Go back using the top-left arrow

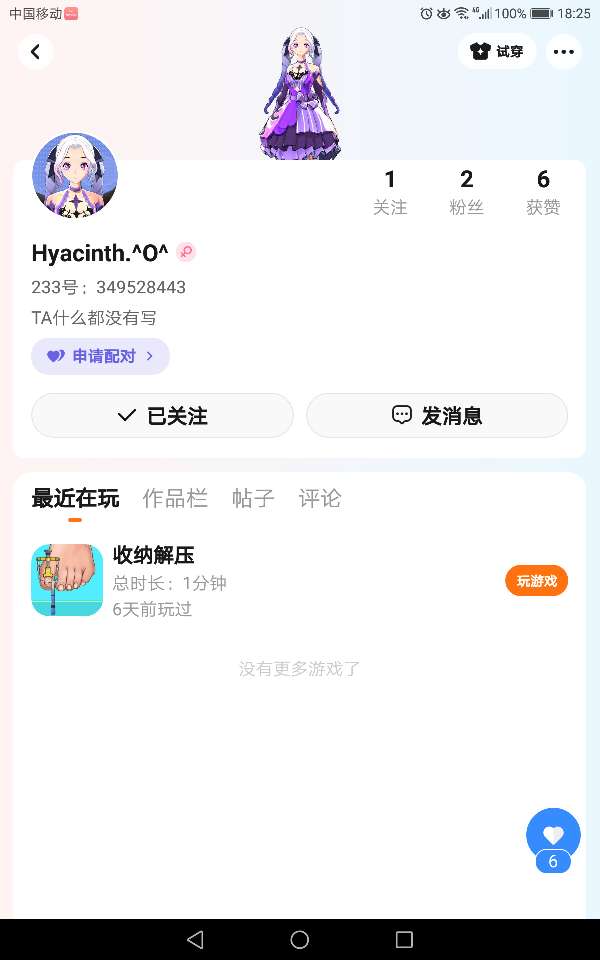point(36,52)
